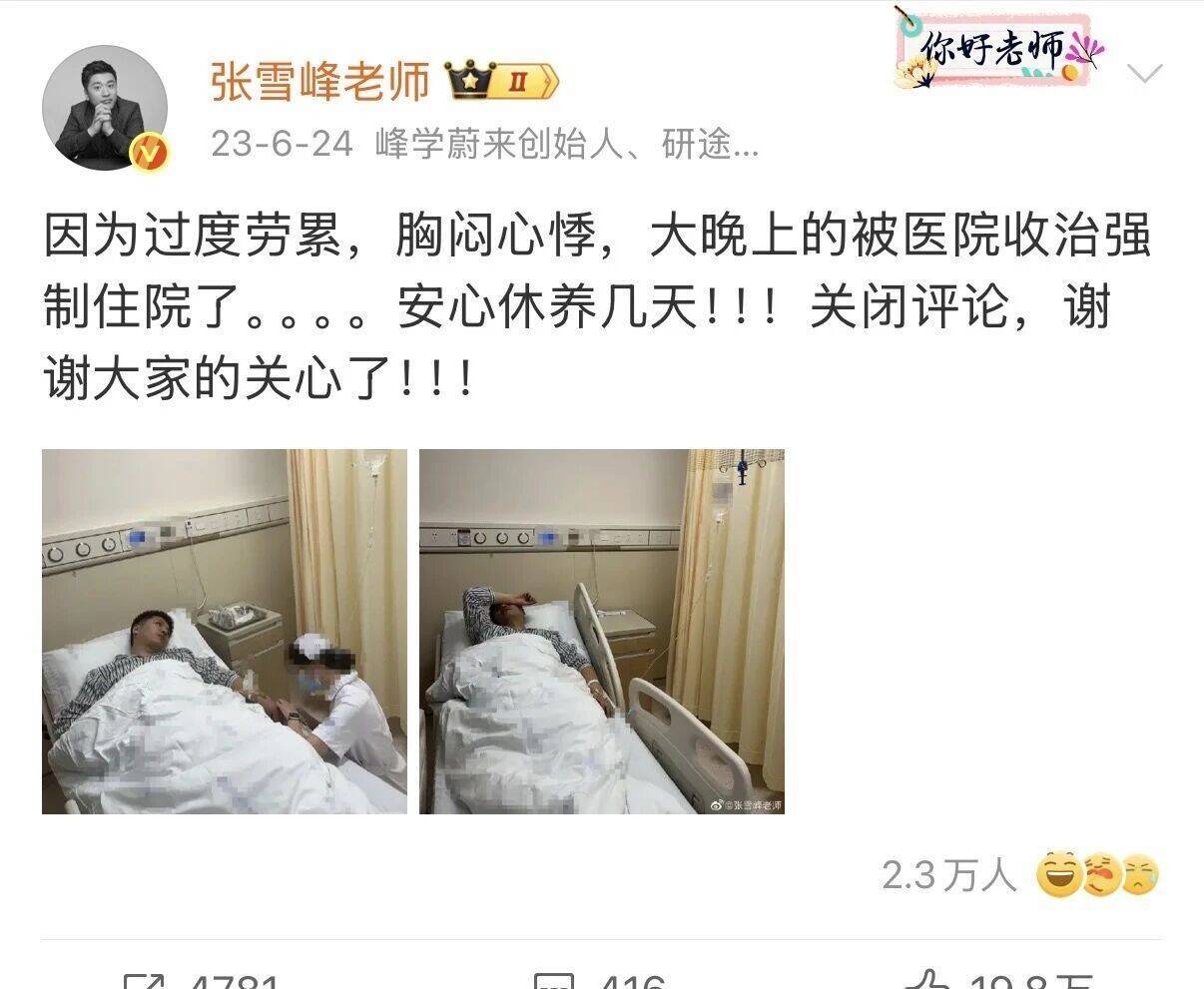Image resolution: width=1204 pixels, height=989 pixels.
Task: Open 张雪峰老师's profile avatar
Action: (x=105, y=106)
